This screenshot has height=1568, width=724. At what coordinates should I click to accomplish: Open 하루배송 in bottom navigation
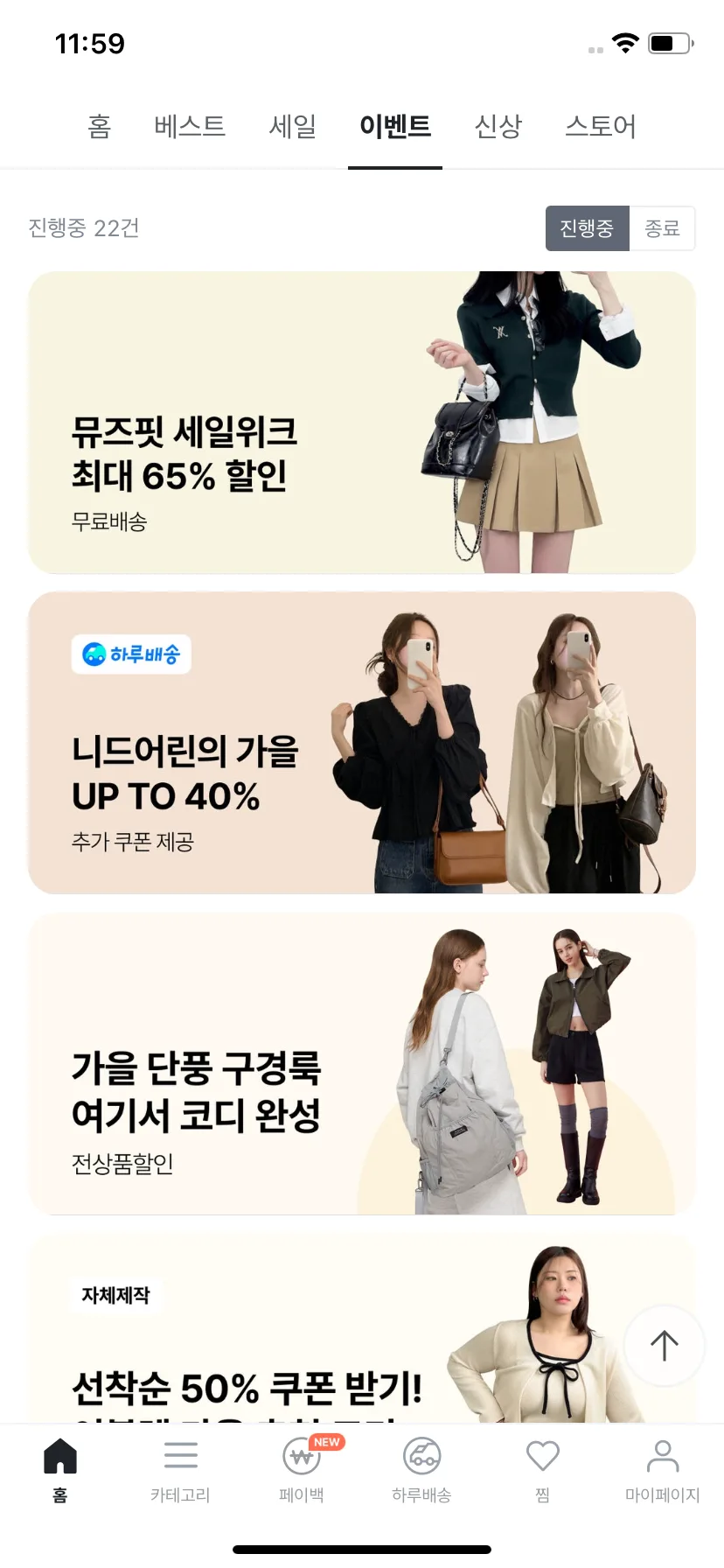click(x=421, y=1470)
